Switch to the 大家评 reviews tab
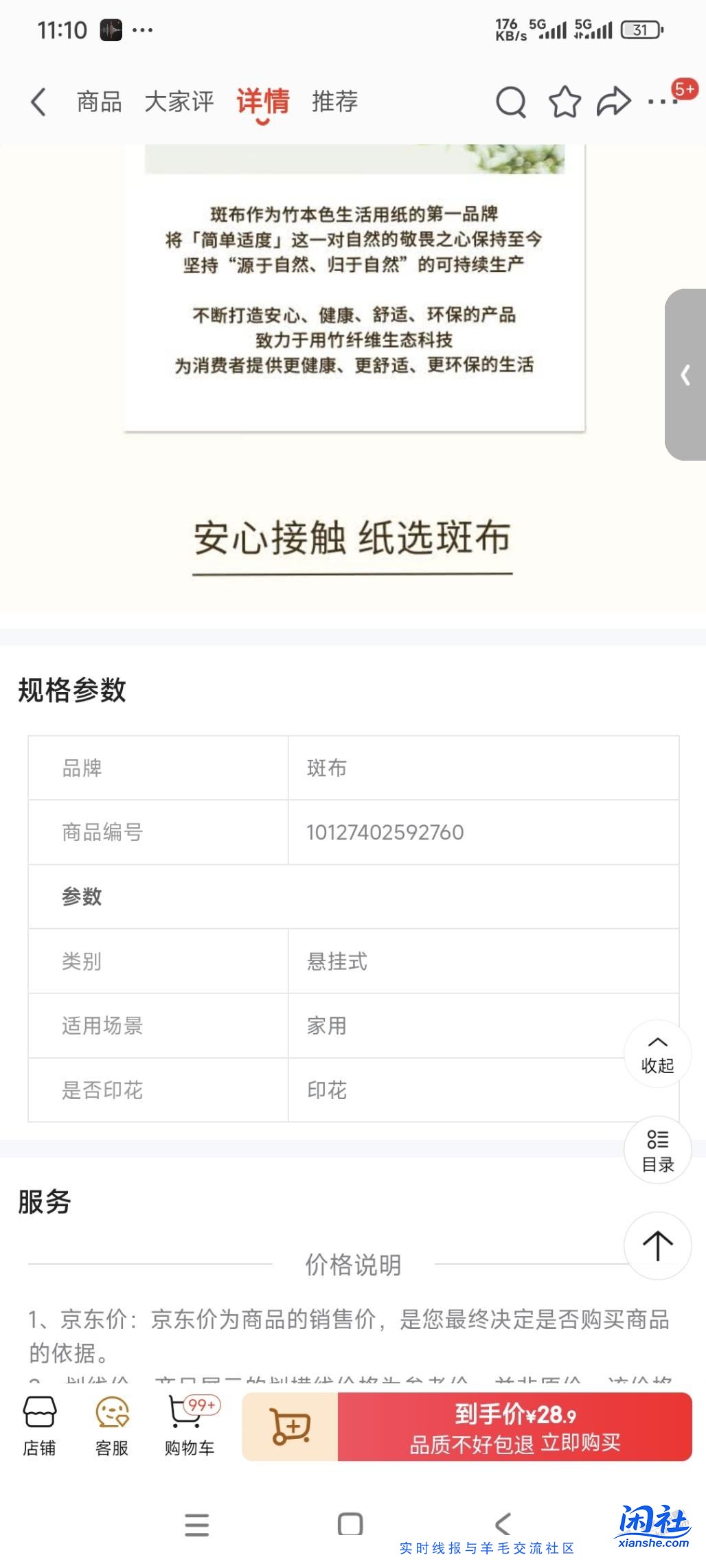Screen dimensions: 706x1568 [179, 102]
